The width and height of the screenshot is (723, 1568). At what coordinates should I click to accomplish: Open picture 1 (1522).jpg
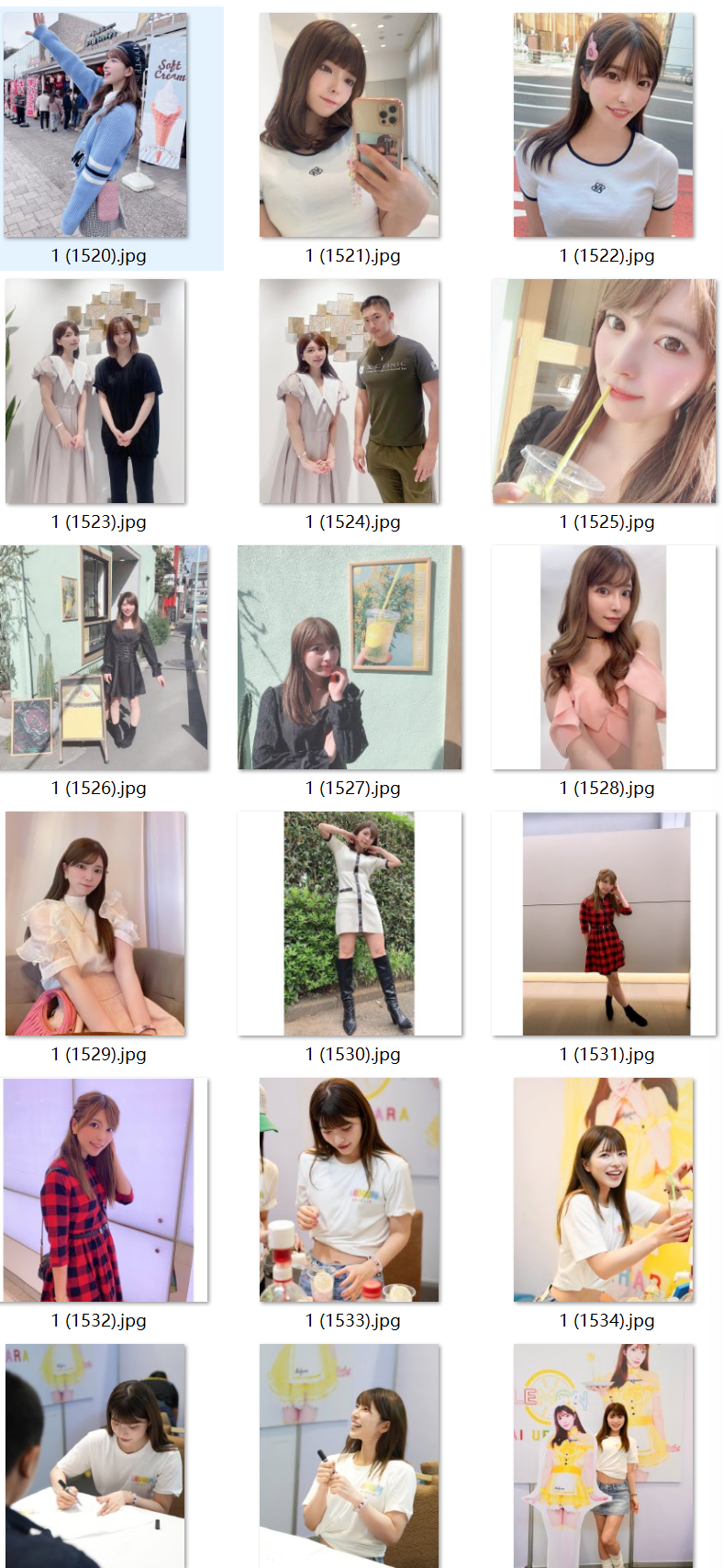[x=604, y=126]
